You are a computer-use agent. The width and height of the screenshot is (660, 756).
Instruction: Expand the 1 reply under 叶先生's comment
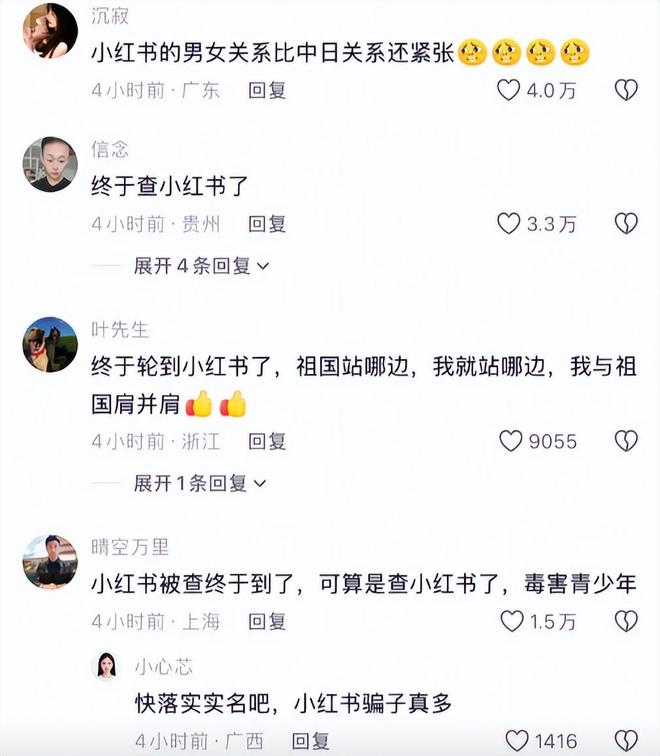(x=201, y=483)
